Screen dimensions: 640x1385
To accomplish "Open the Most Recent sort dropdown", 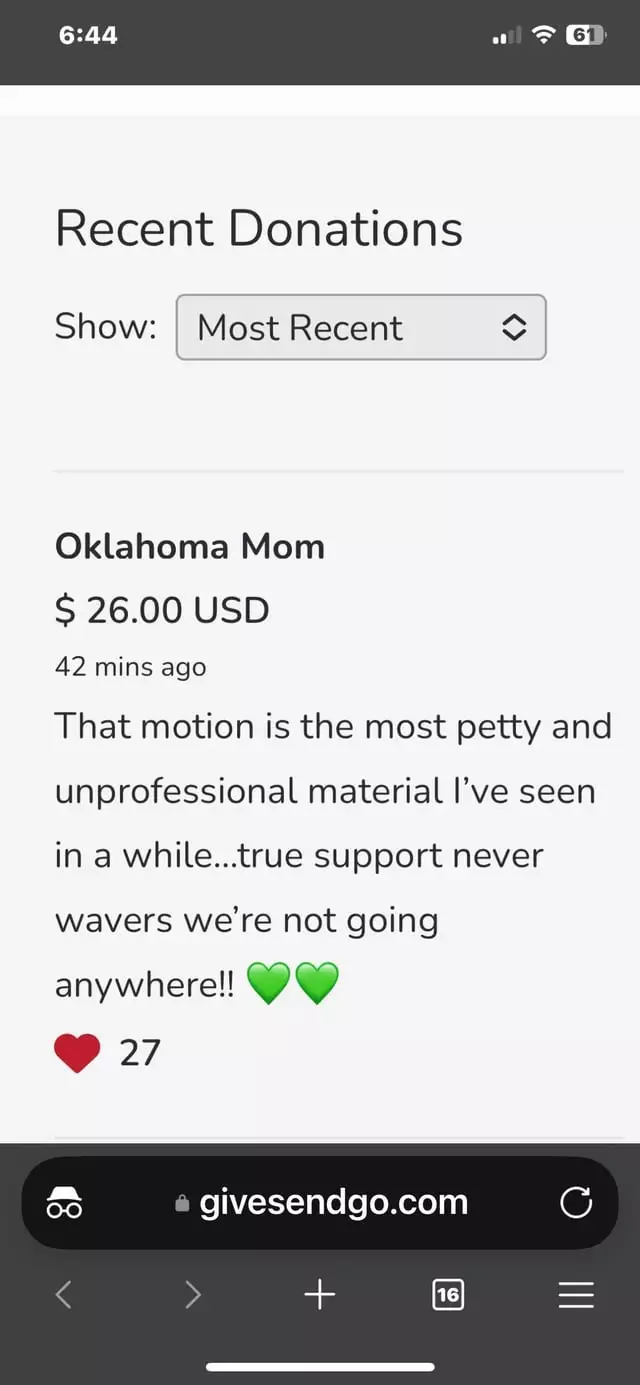I will [361, 327].
